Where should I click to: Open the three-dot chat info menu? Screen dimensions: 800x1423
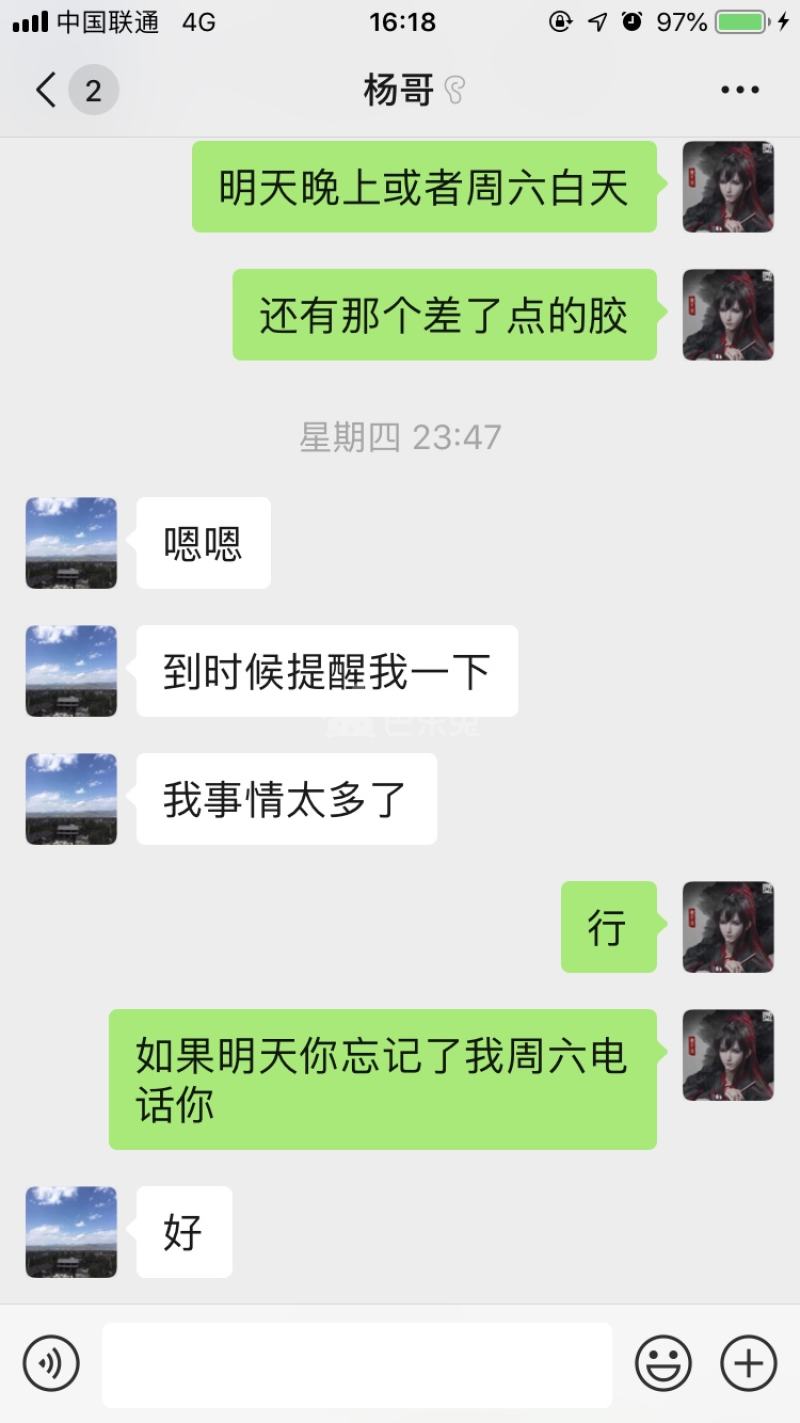(x=740, y=91)
